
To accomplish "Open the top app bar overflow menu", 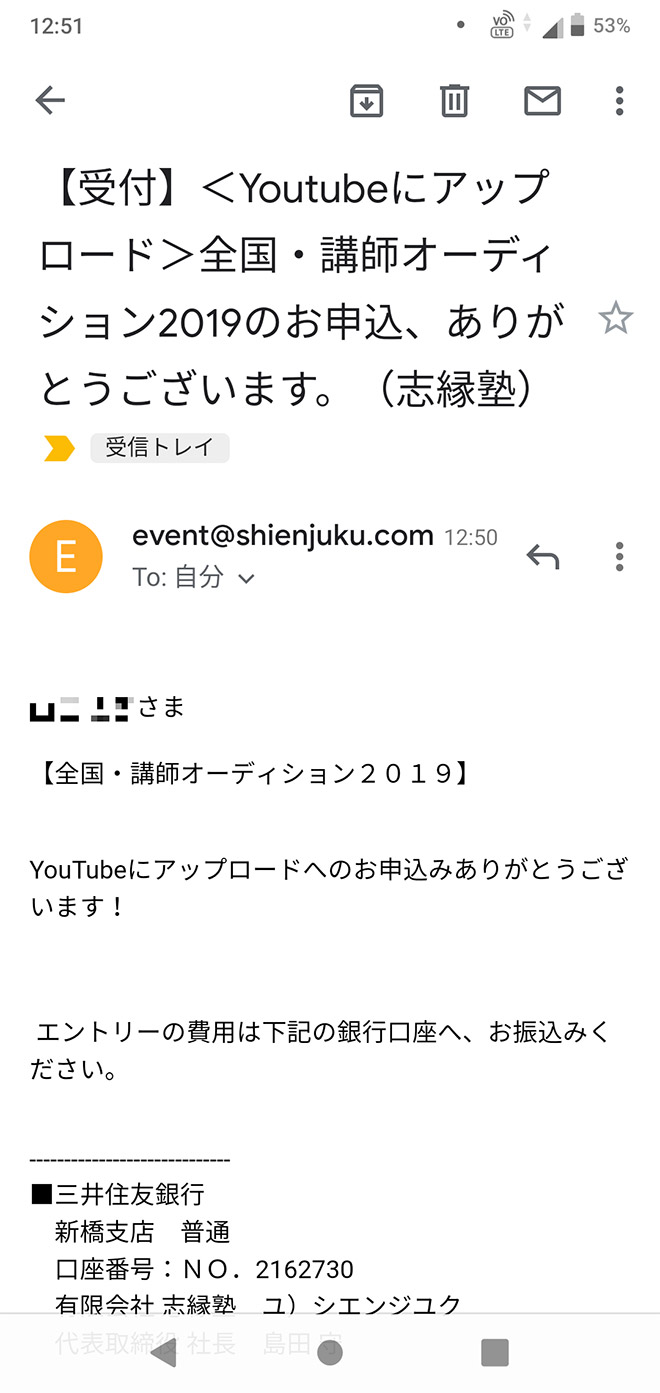I will coord(620,100).
